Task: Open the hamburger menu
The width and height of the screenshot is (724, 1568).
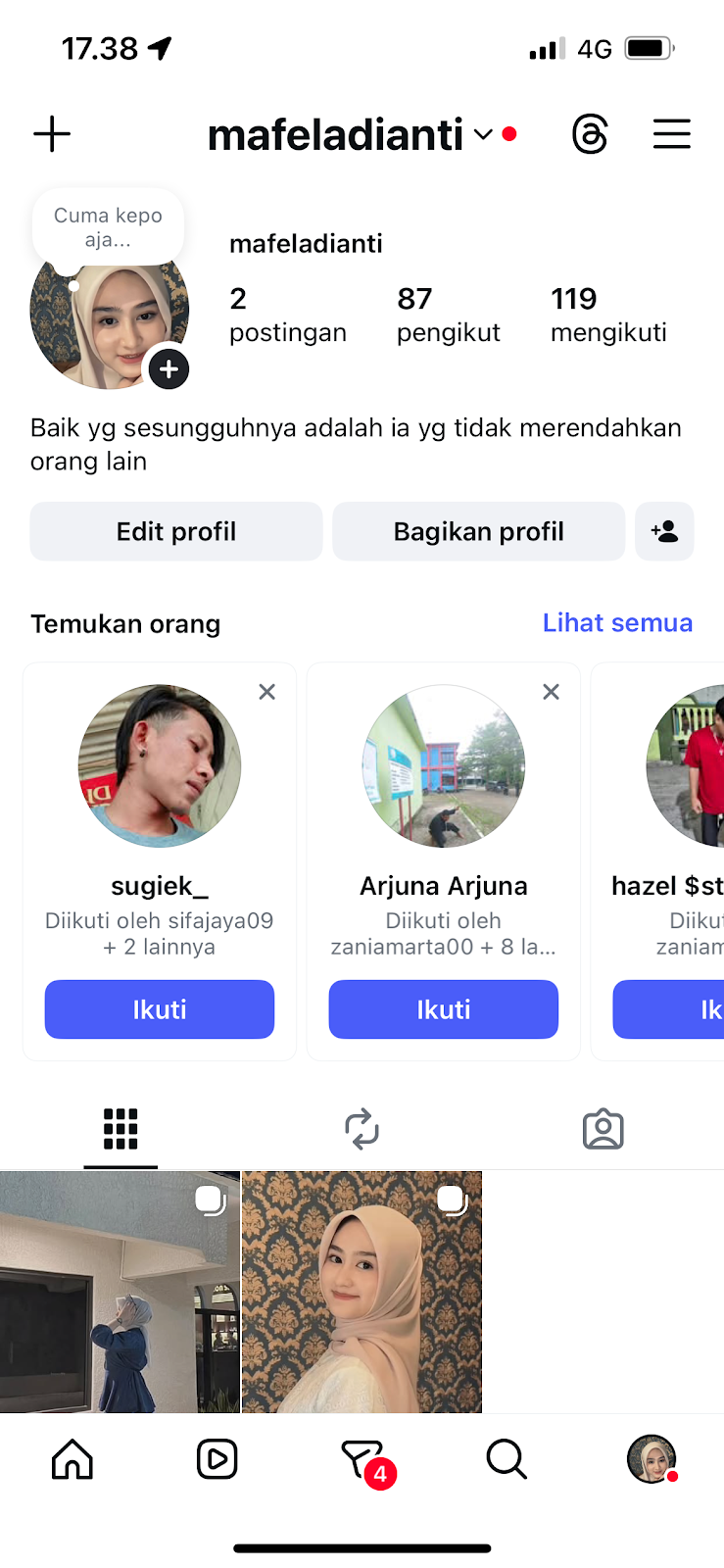Action: coord(672,134)
